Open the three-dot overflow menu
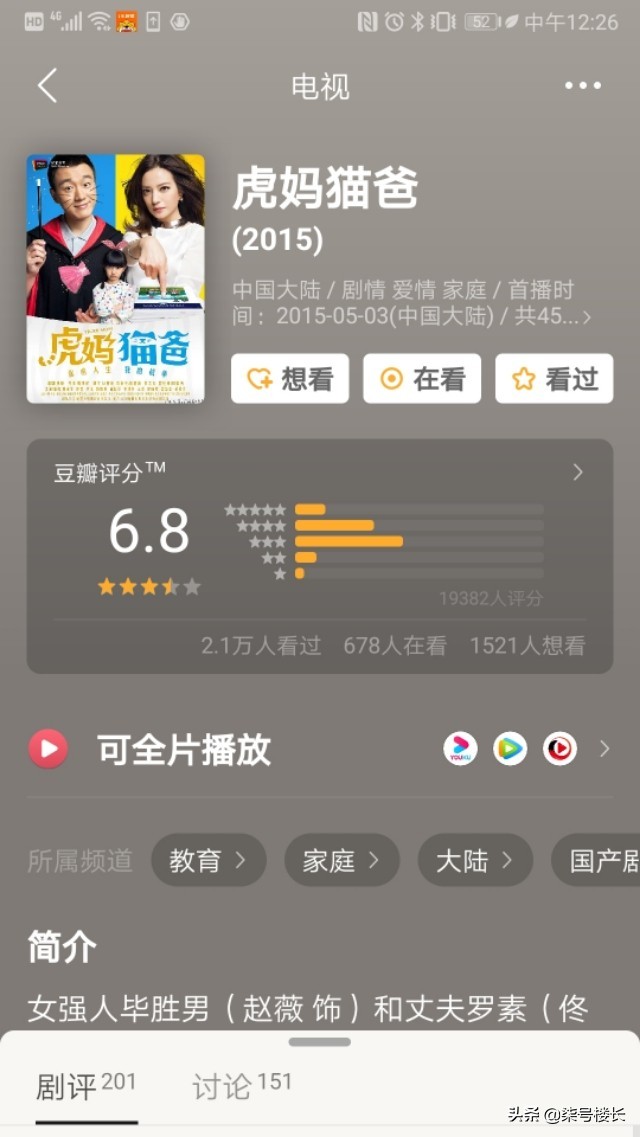The height and width of the screenshot is (1137, 640). [x=583, y=86]
